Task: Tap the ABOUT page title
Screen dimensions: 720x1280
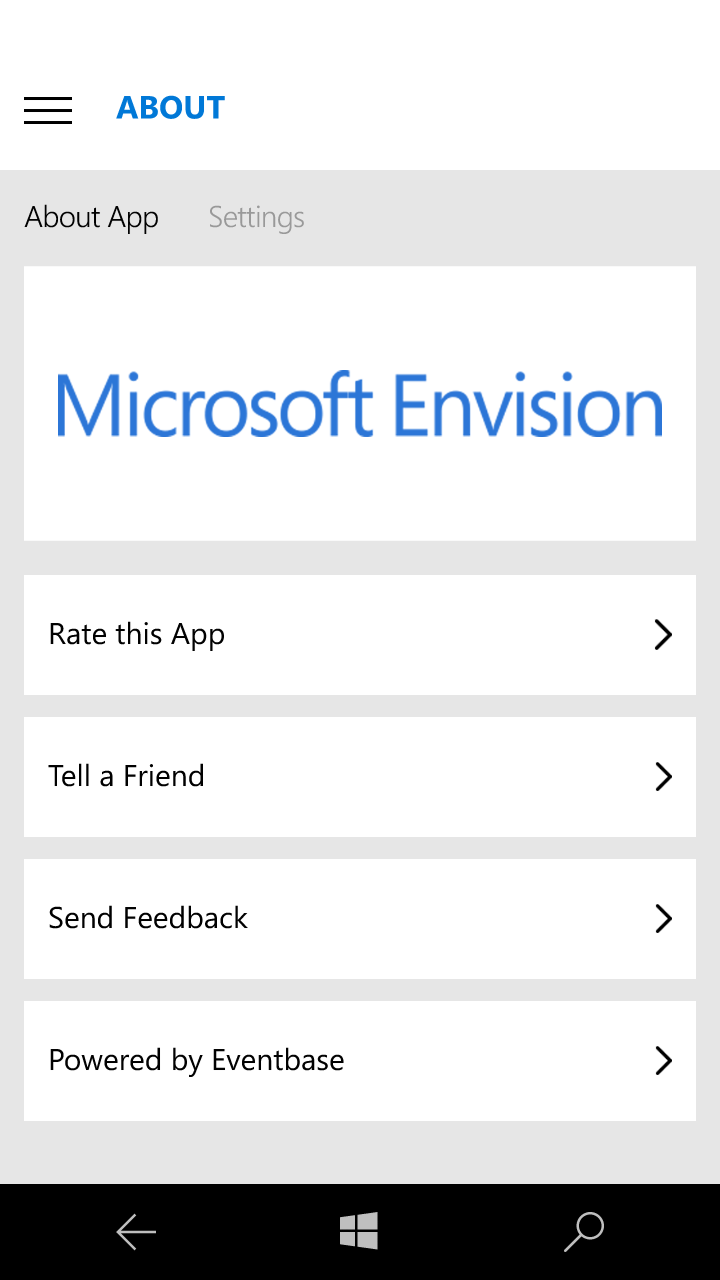Action: 170,108
